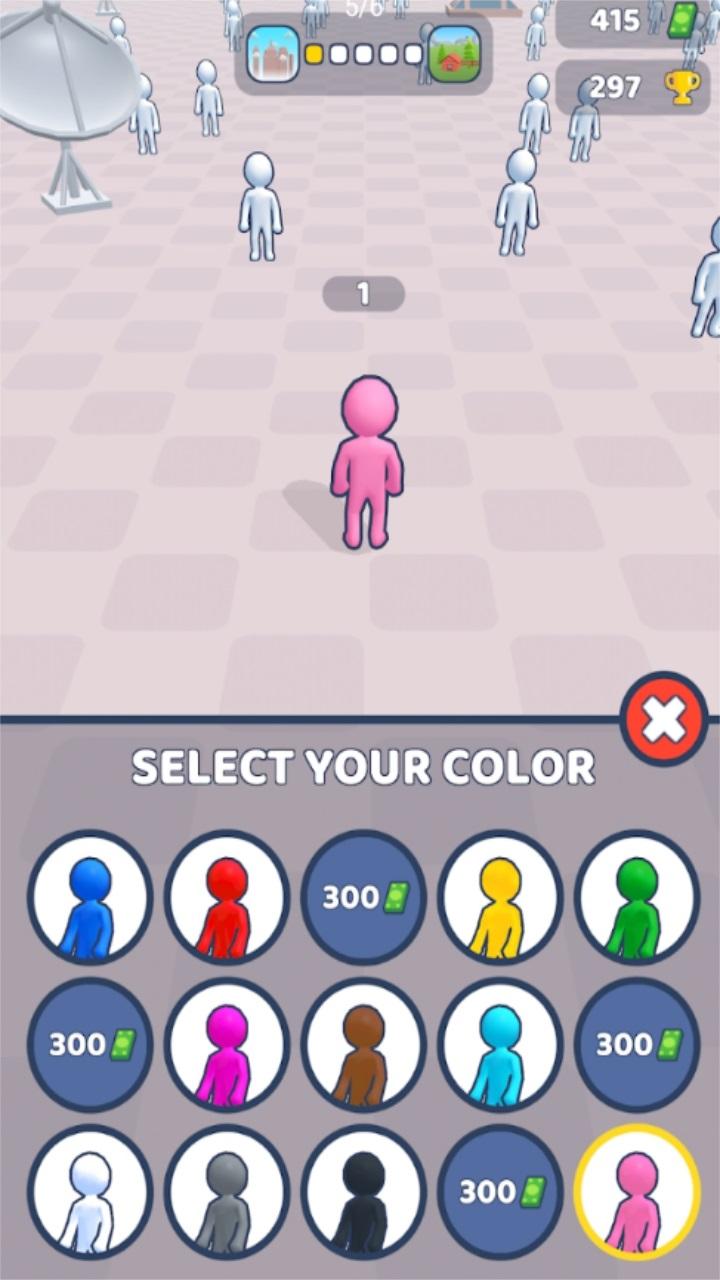
Task: Select the green character color
Action: (637, 897)
